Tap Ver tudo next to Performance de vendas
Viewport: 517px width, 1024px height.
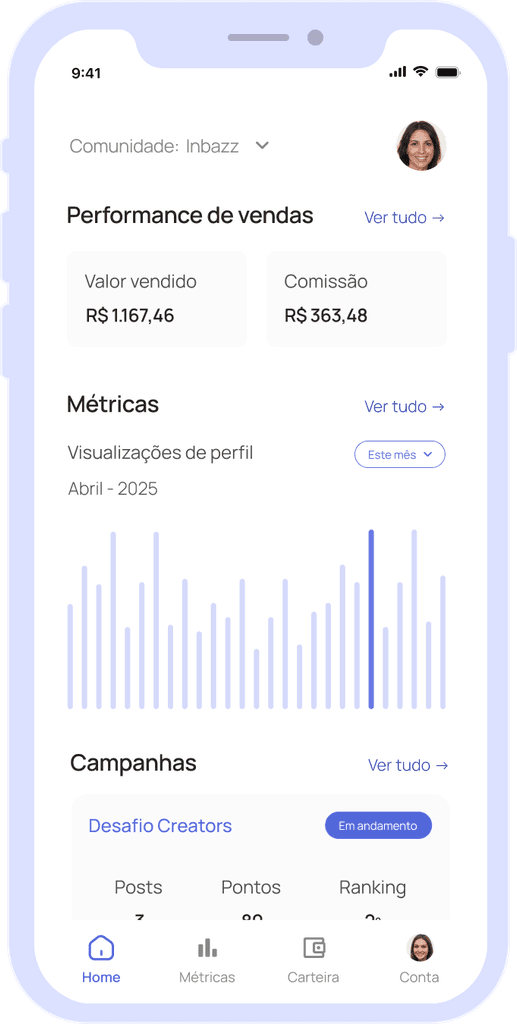(404, 217)
